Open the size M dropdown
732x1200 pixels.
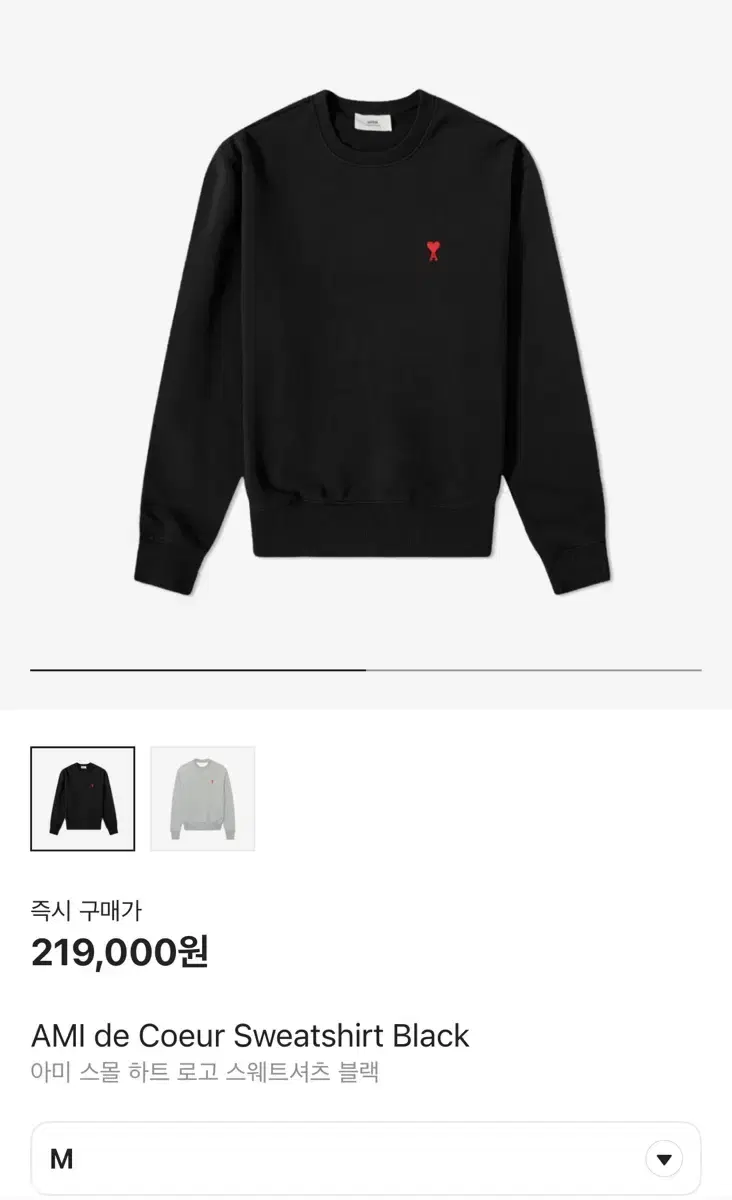[366, 1159]
